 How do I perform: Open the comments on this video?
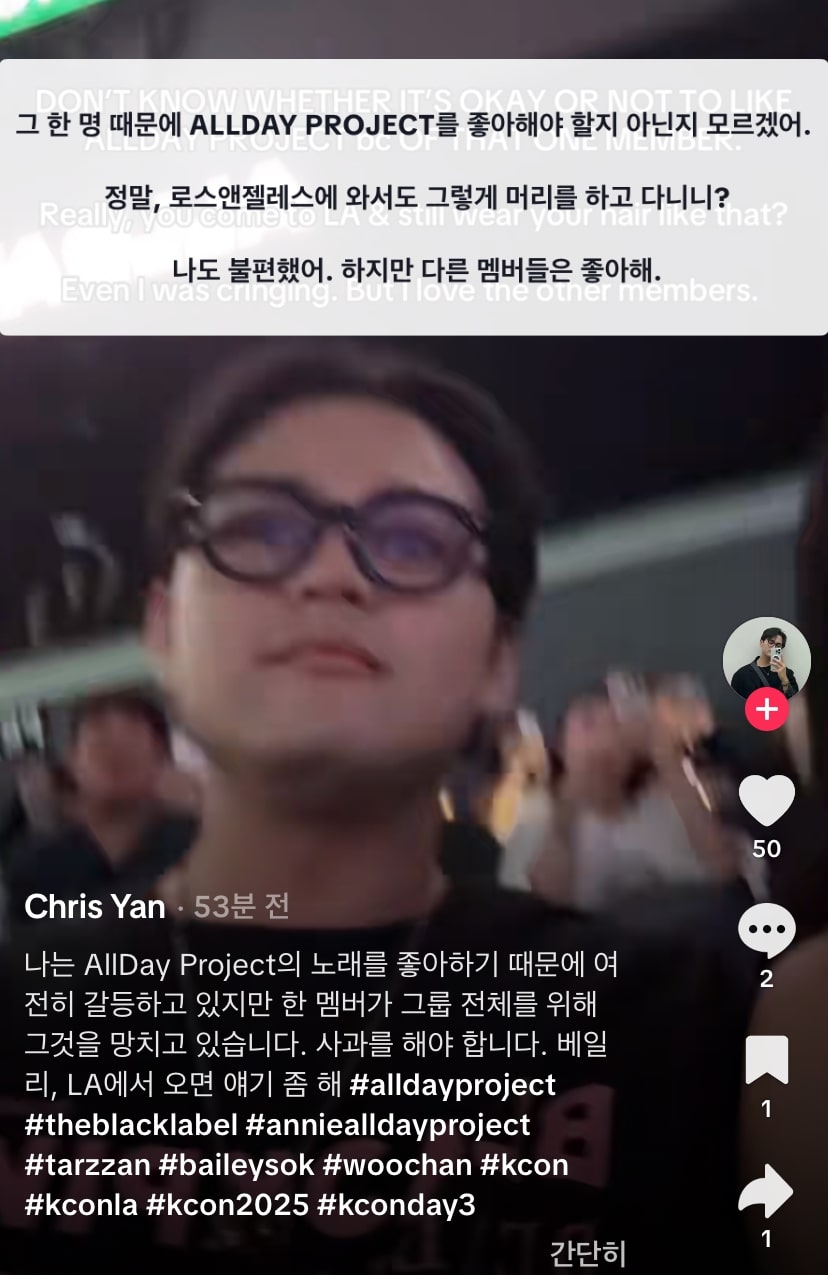pos(766,931)
